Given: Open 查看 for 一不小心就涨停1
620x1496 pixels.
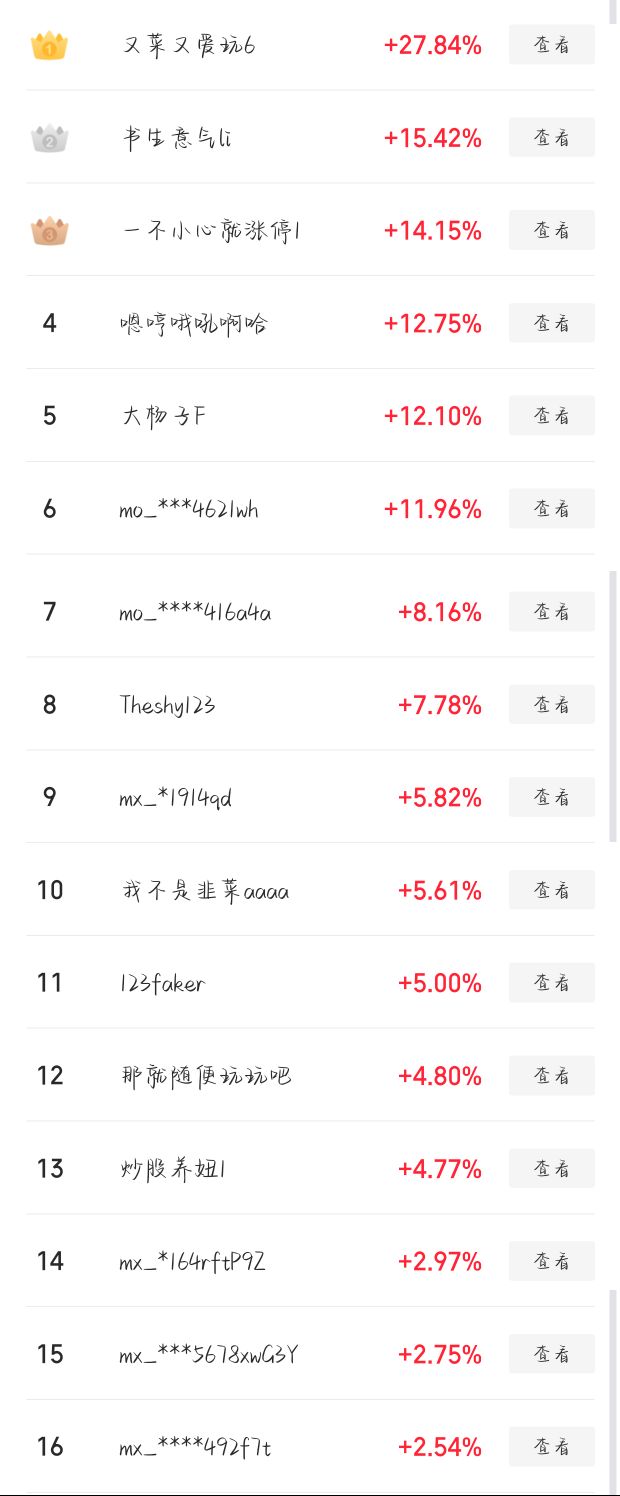Looking at the screenshot, I should (551, 230).
